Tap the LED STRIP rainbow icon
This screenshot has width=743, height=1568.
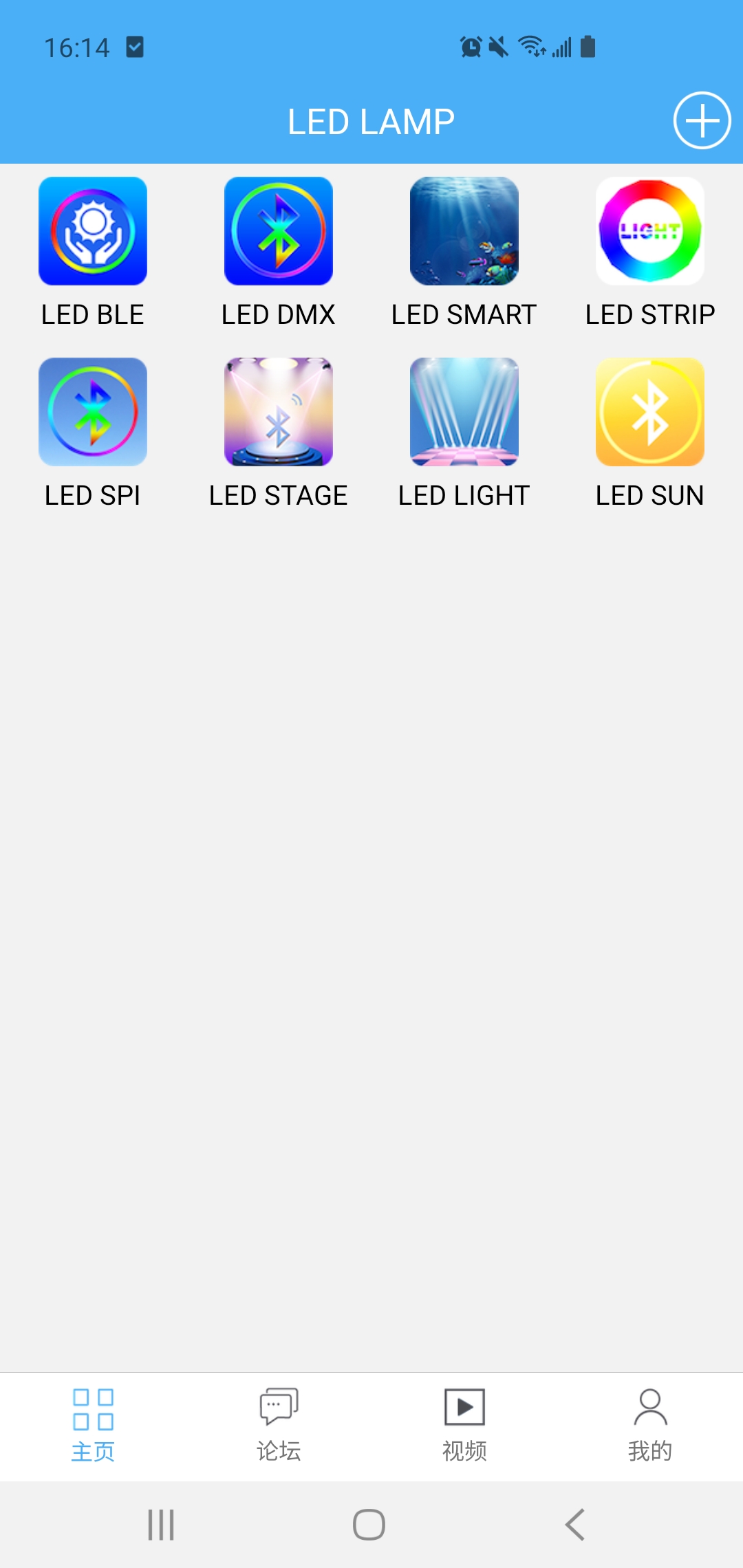point(650,231)
